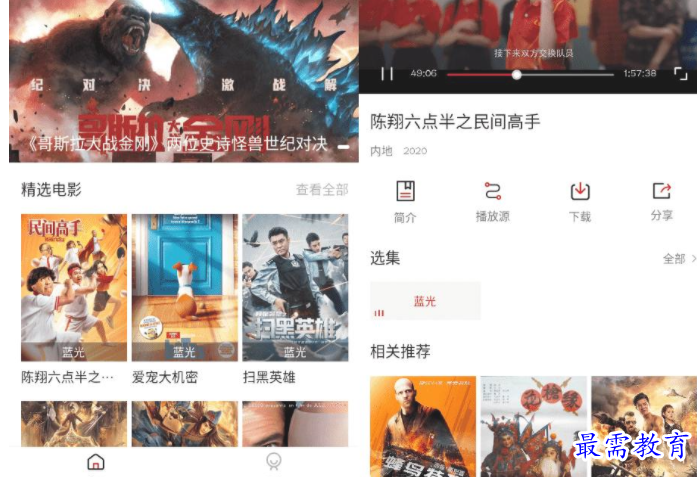Open the Peking opera recommended movie poster
The height and width of the screenshot is (477, 697).
coord(533,425)
